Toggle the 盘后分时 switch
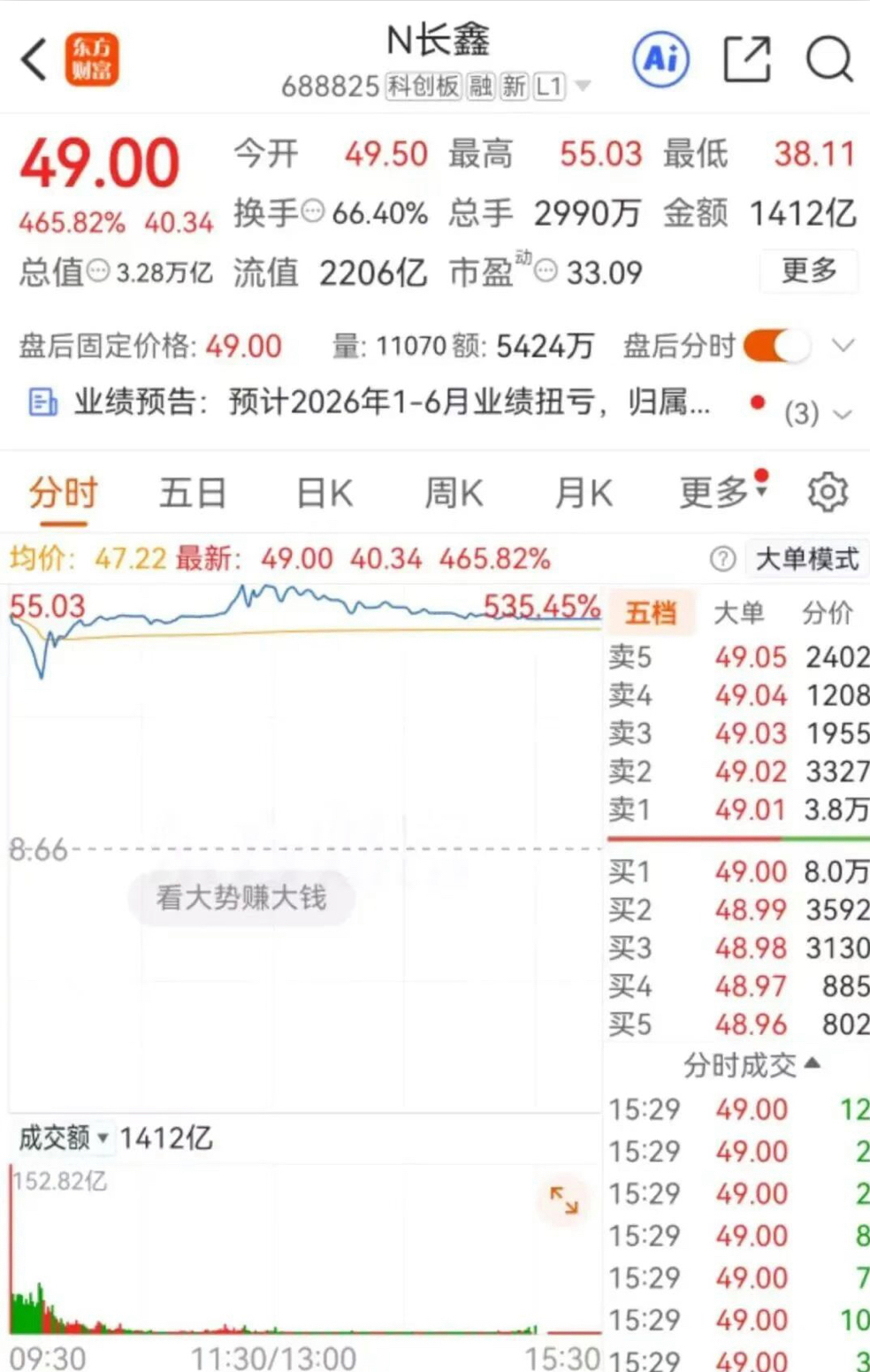The width and height of the screenshot is (870, 1372). click(776, 345)
